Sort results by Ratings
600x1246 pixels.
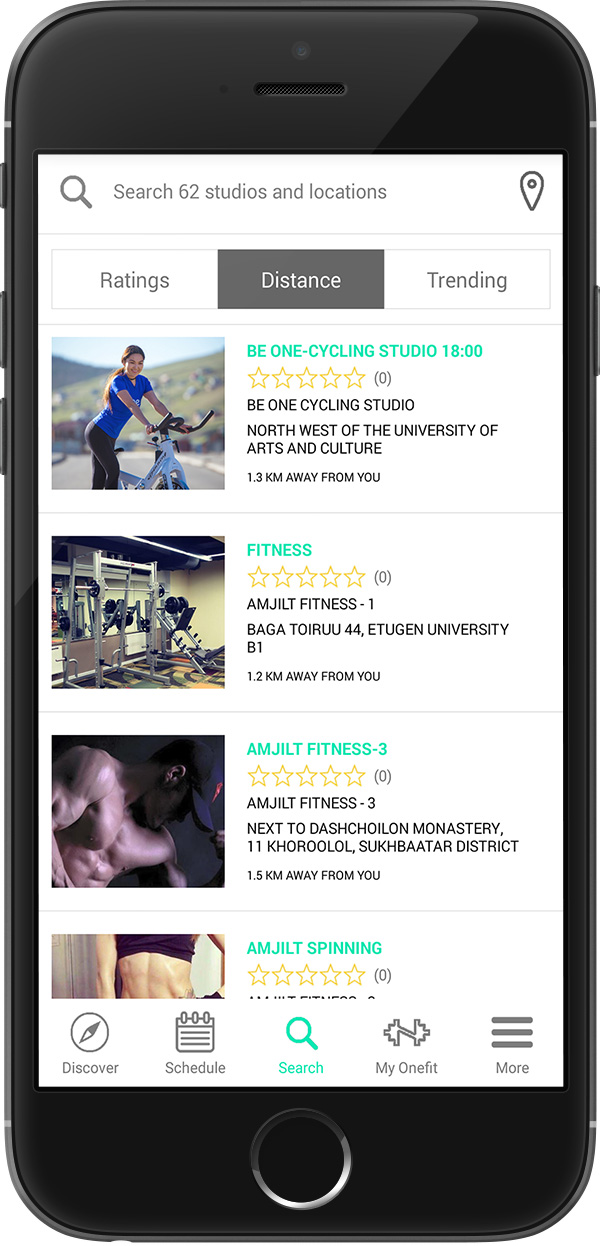(x=135, y=280)
